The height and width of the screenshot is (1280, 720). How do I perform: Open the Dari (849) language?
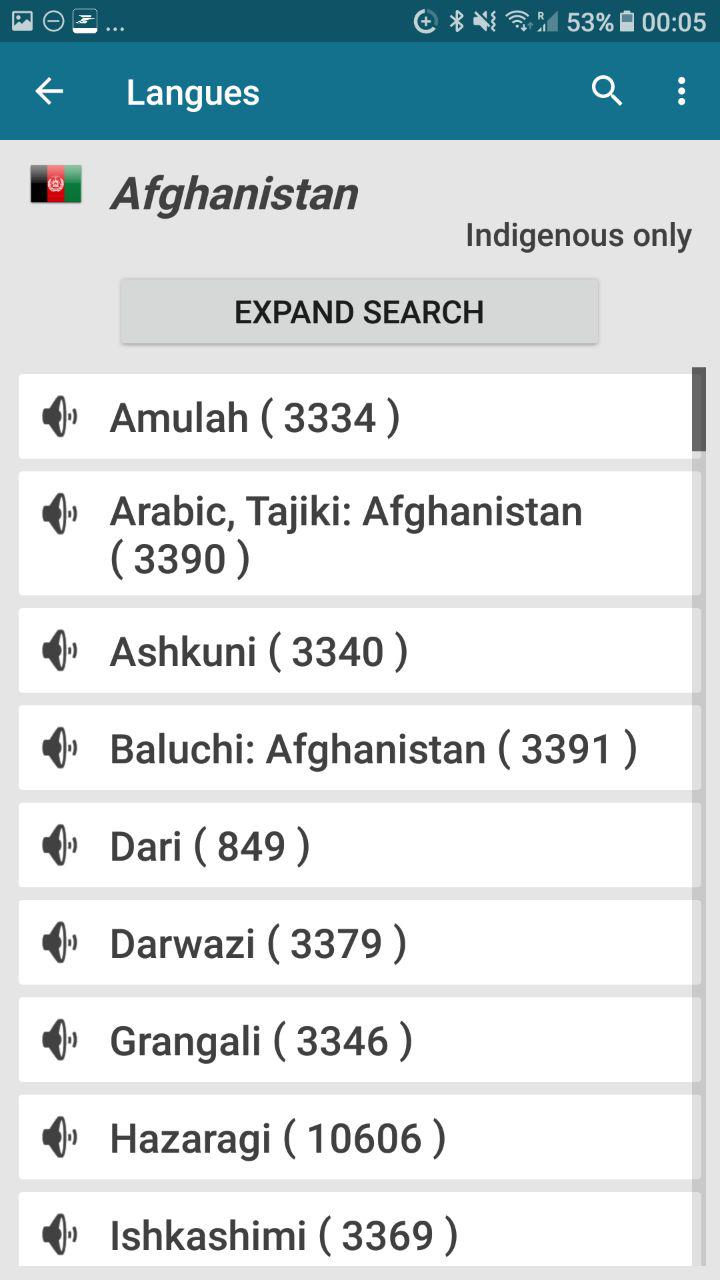[x=359, y=846]
